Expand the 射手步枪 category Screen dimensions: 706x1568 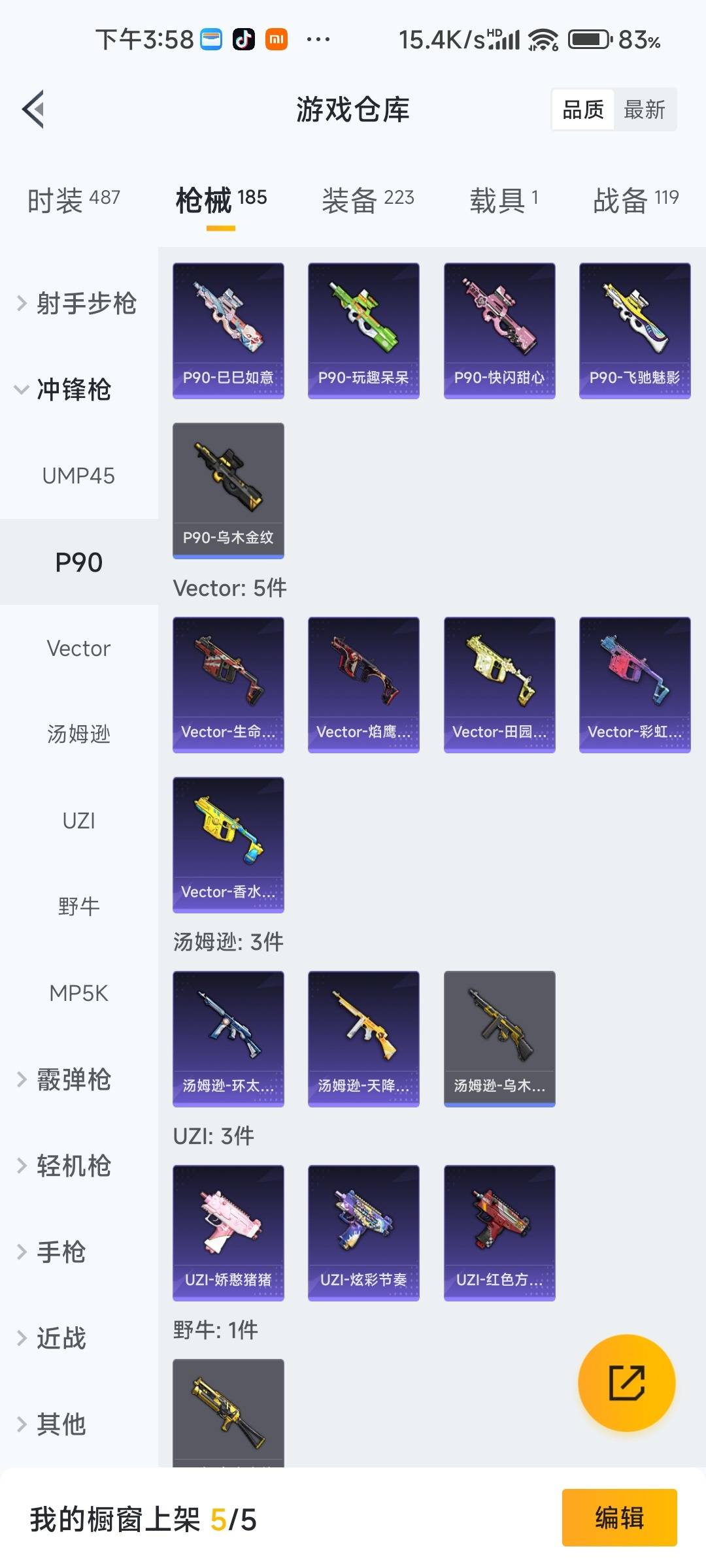[x=78, y=304]
